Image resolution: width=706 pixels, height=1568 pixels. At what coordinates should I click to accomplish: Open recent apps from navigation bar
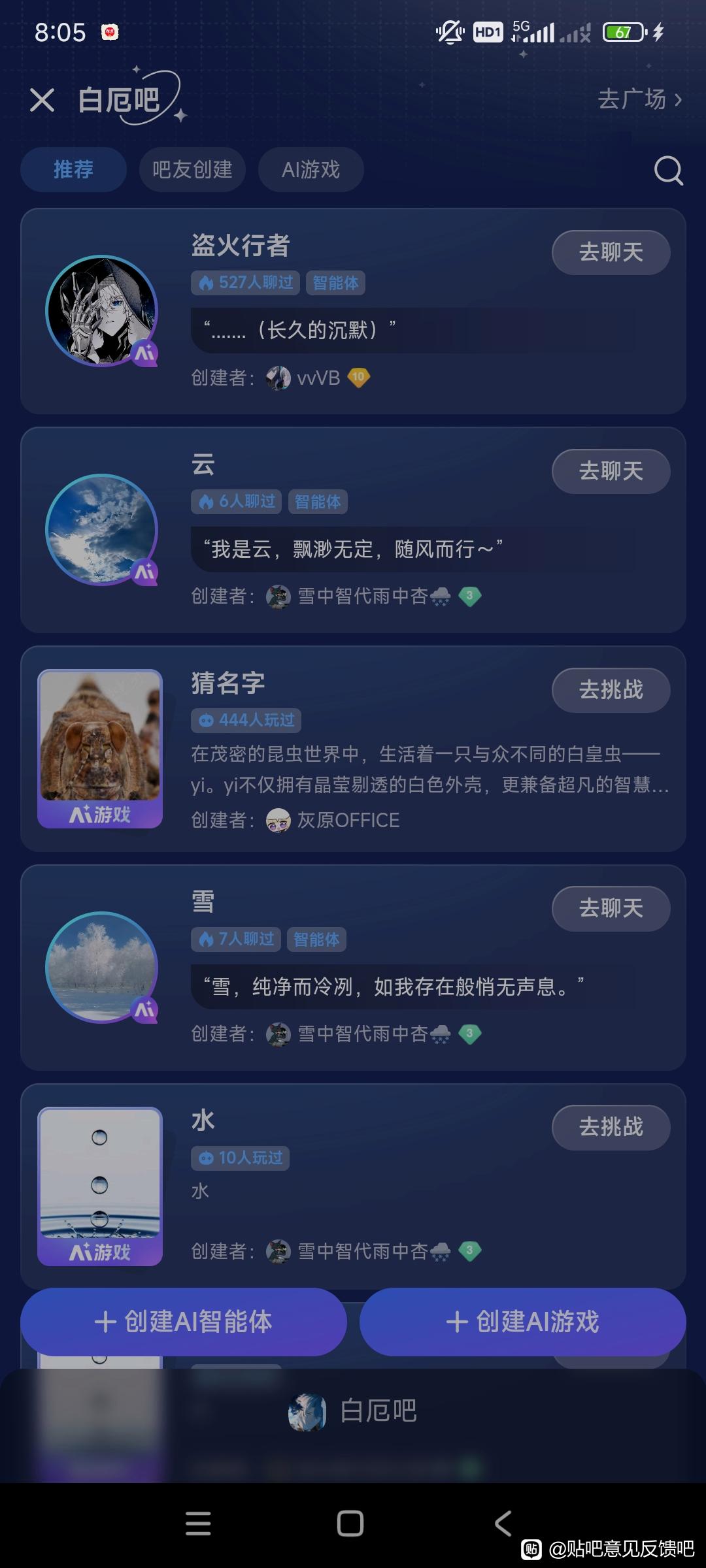tap(198, 1524)
